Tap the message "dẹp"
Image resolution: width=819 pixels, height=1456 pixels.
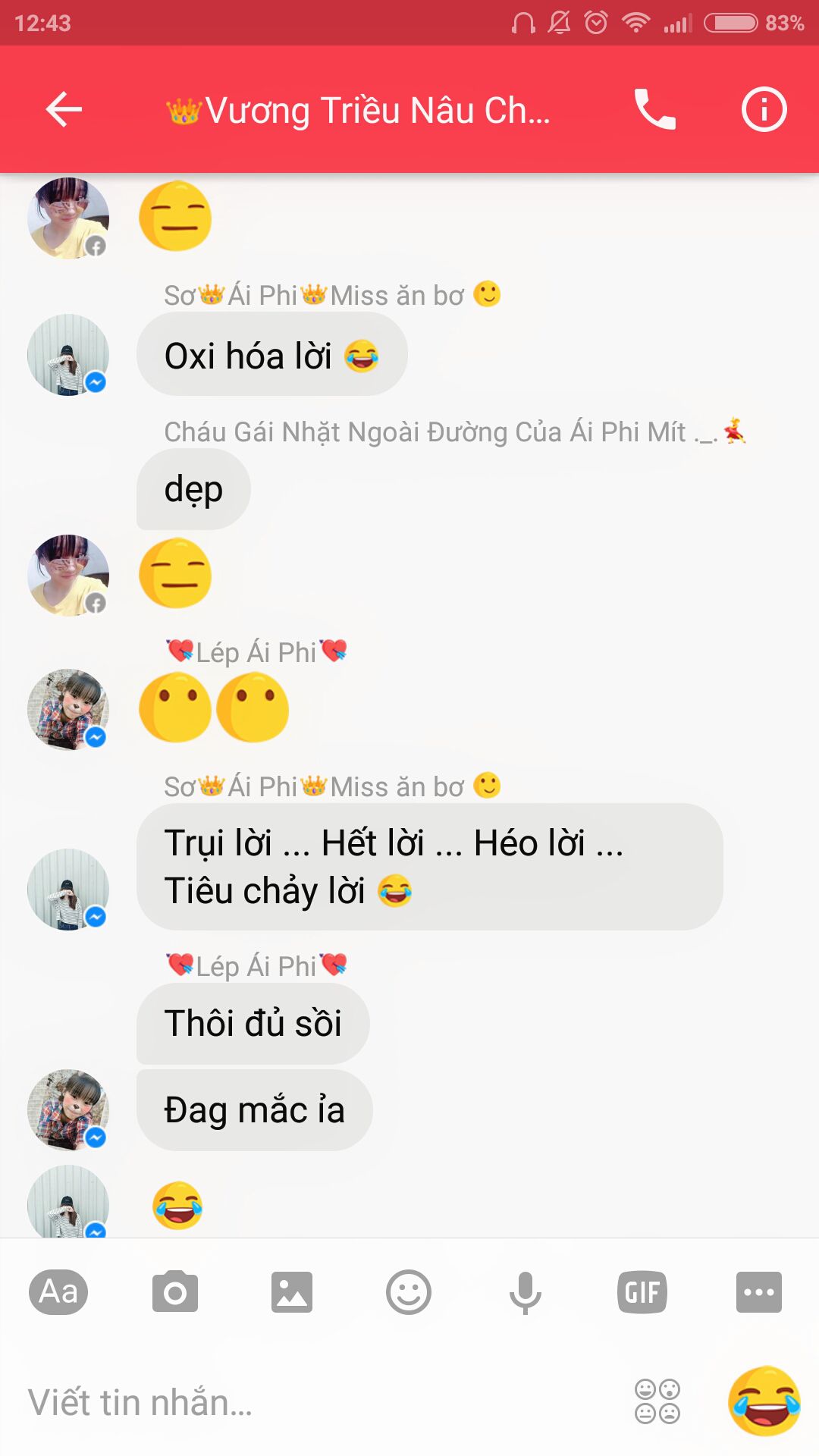(193, 489)
